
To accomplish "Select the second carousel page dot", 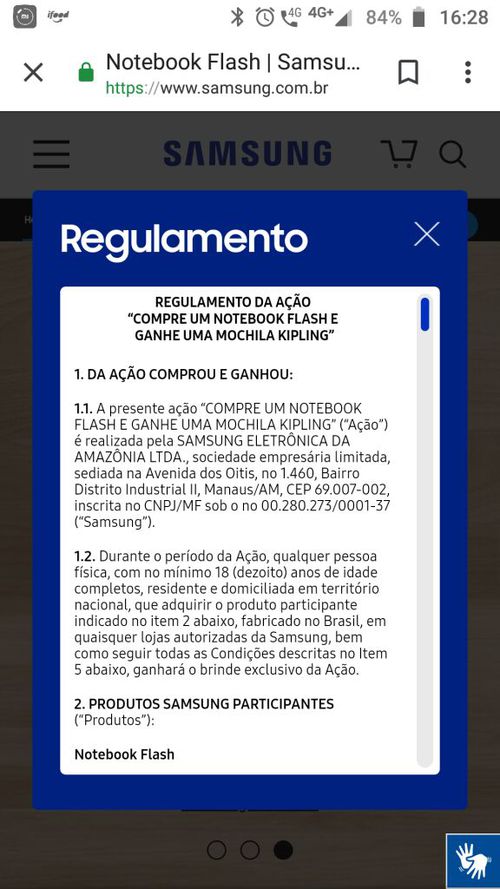I will click(x=250, y=850).
